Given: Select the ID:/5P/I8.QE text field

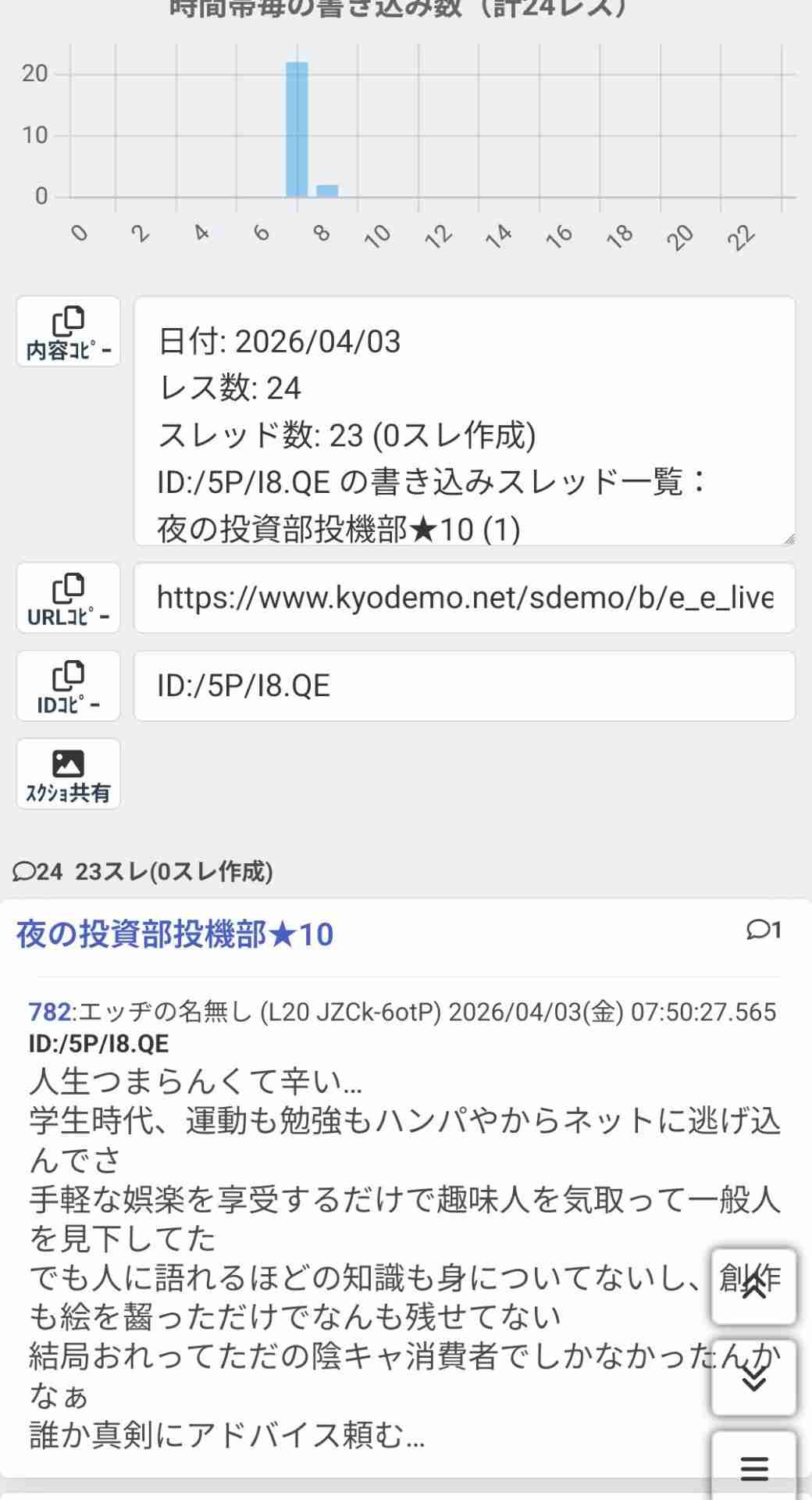Looking at the screenshot, I should click(x=464, y=685).
